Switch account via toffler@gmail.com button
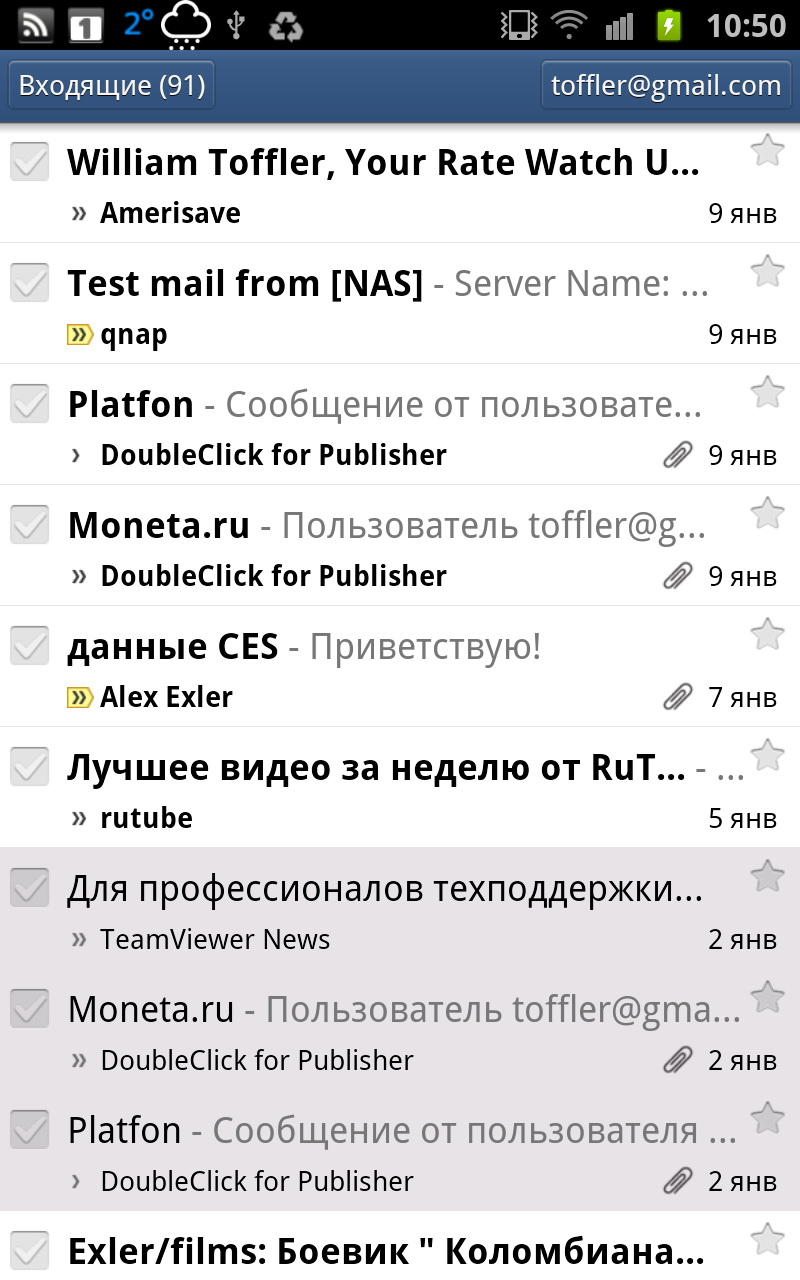This screenshot has height=1280, width=800. (x=665, y=86)
